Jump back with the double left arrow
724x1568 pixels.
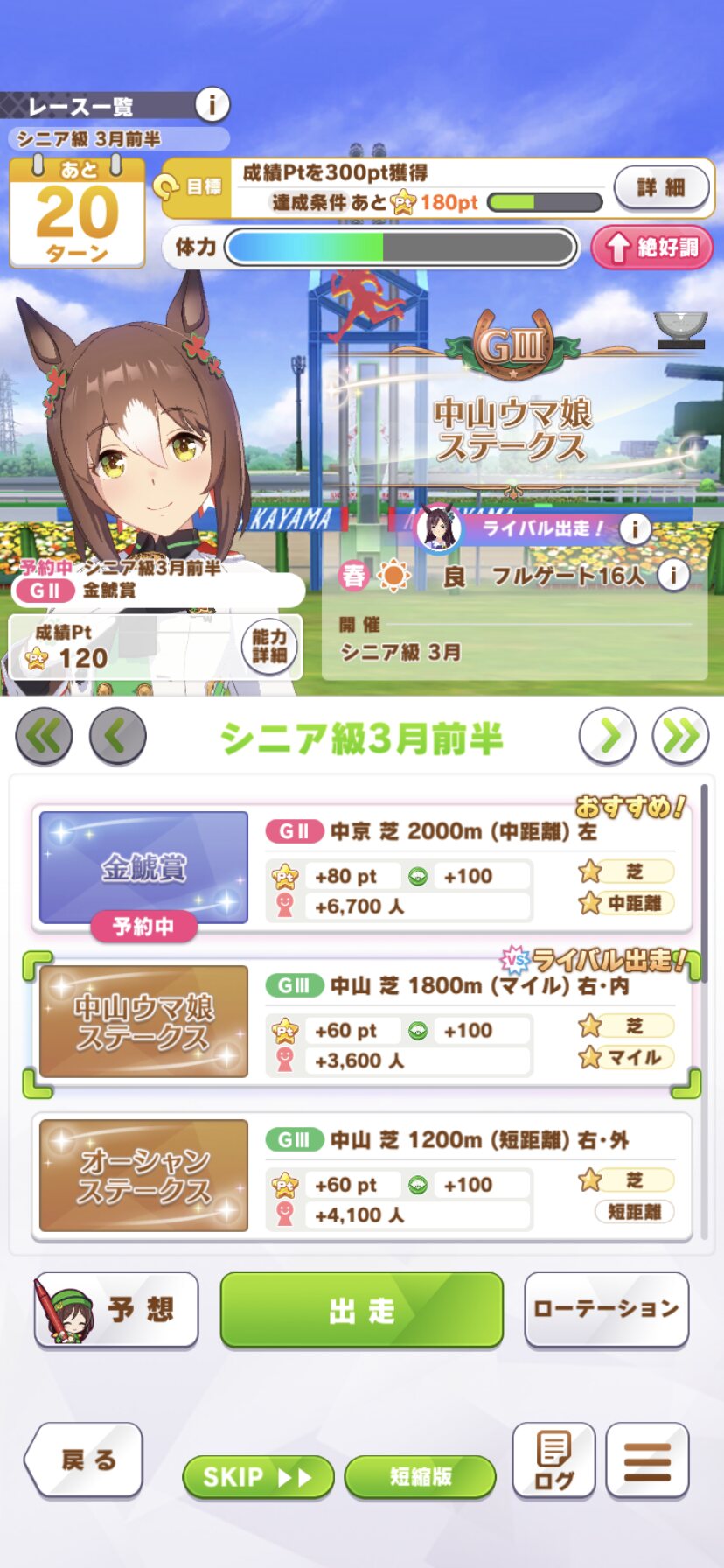(x=44, y=737)
